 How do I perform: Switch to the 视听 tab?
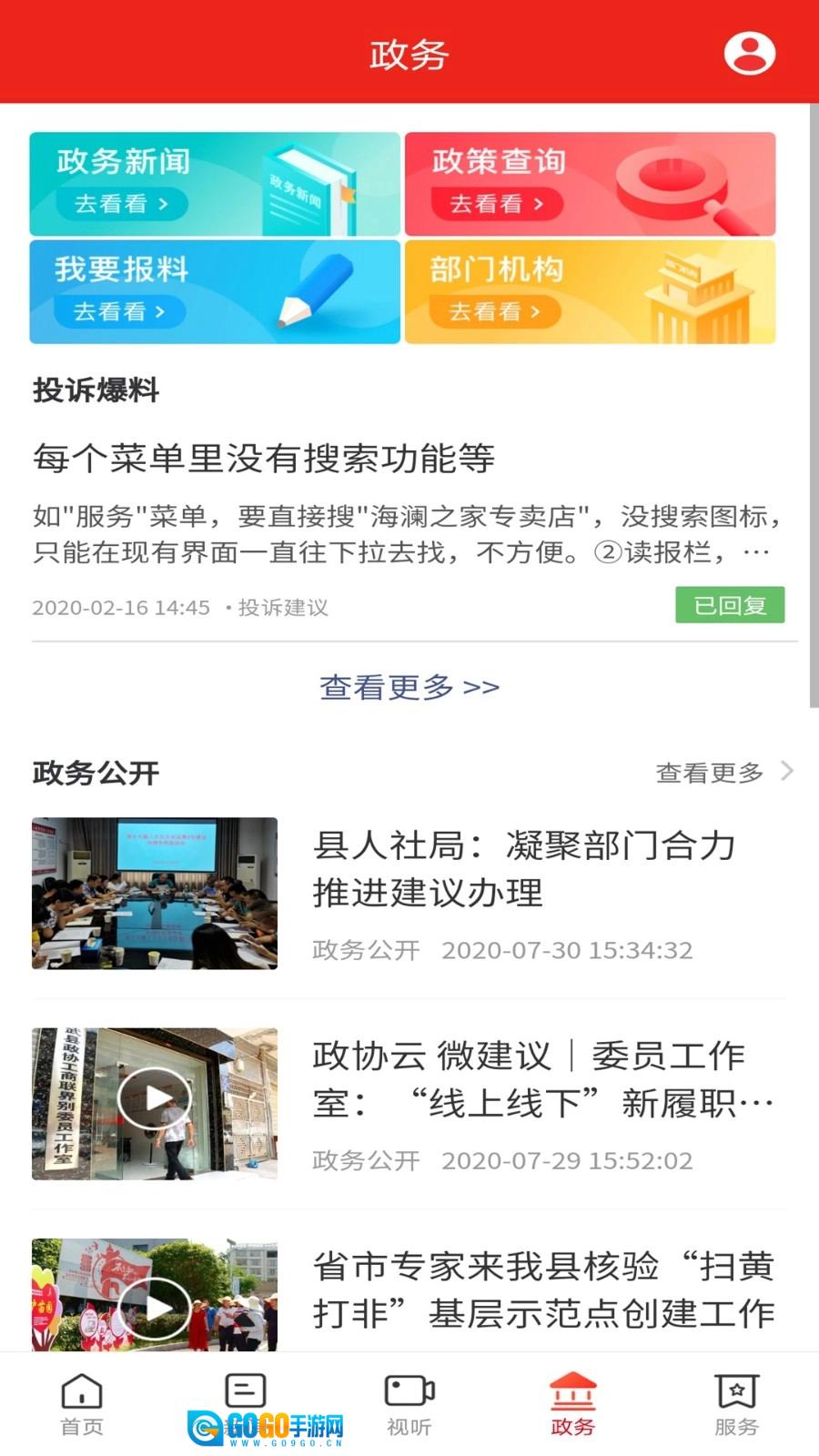pos(409,1403)
